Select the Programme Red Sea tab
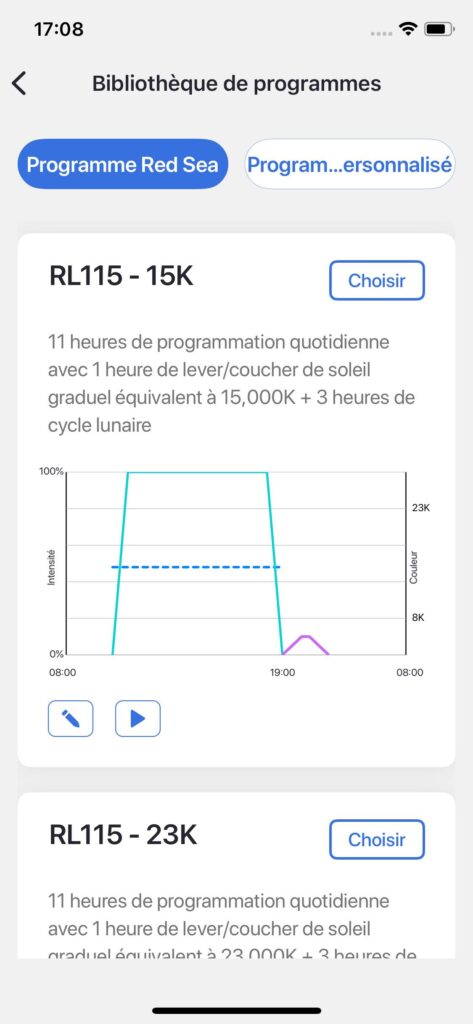 [x=123, y=164]
